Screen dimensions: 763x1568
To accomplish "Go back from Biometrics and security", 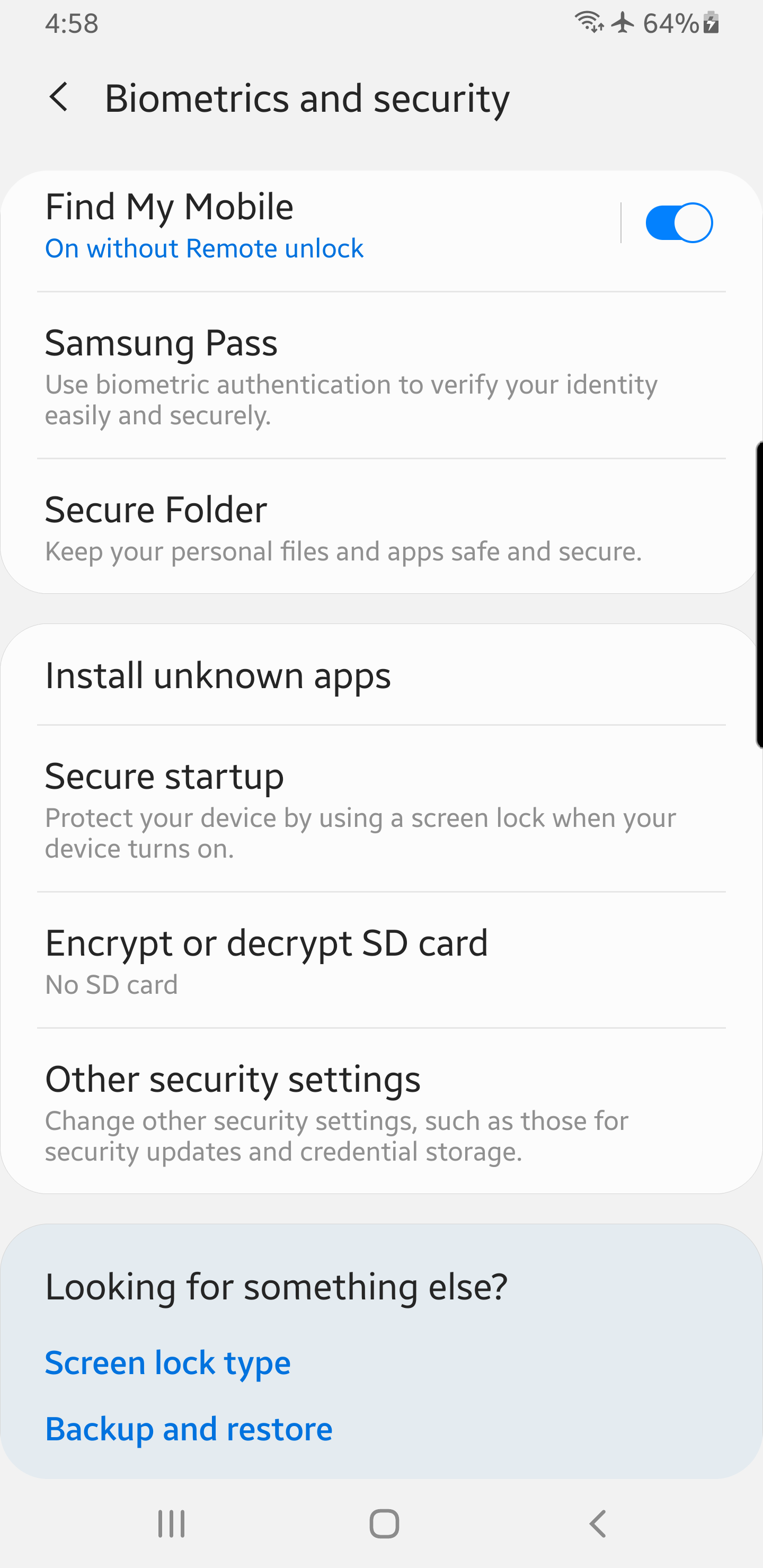I will [x=59, y=97].
